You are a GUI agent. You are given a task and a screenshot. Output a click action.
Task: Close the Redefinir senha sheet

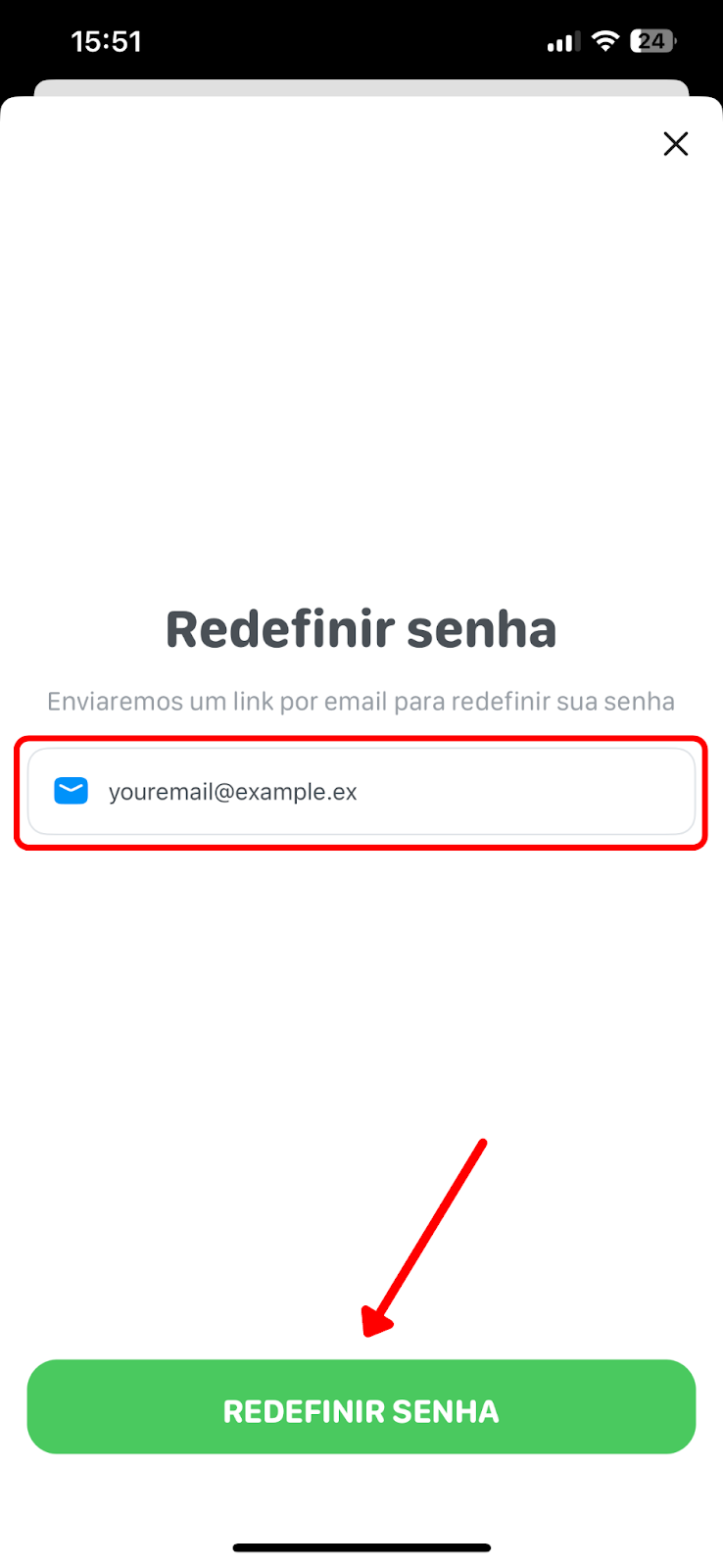[x=676, y=144]
